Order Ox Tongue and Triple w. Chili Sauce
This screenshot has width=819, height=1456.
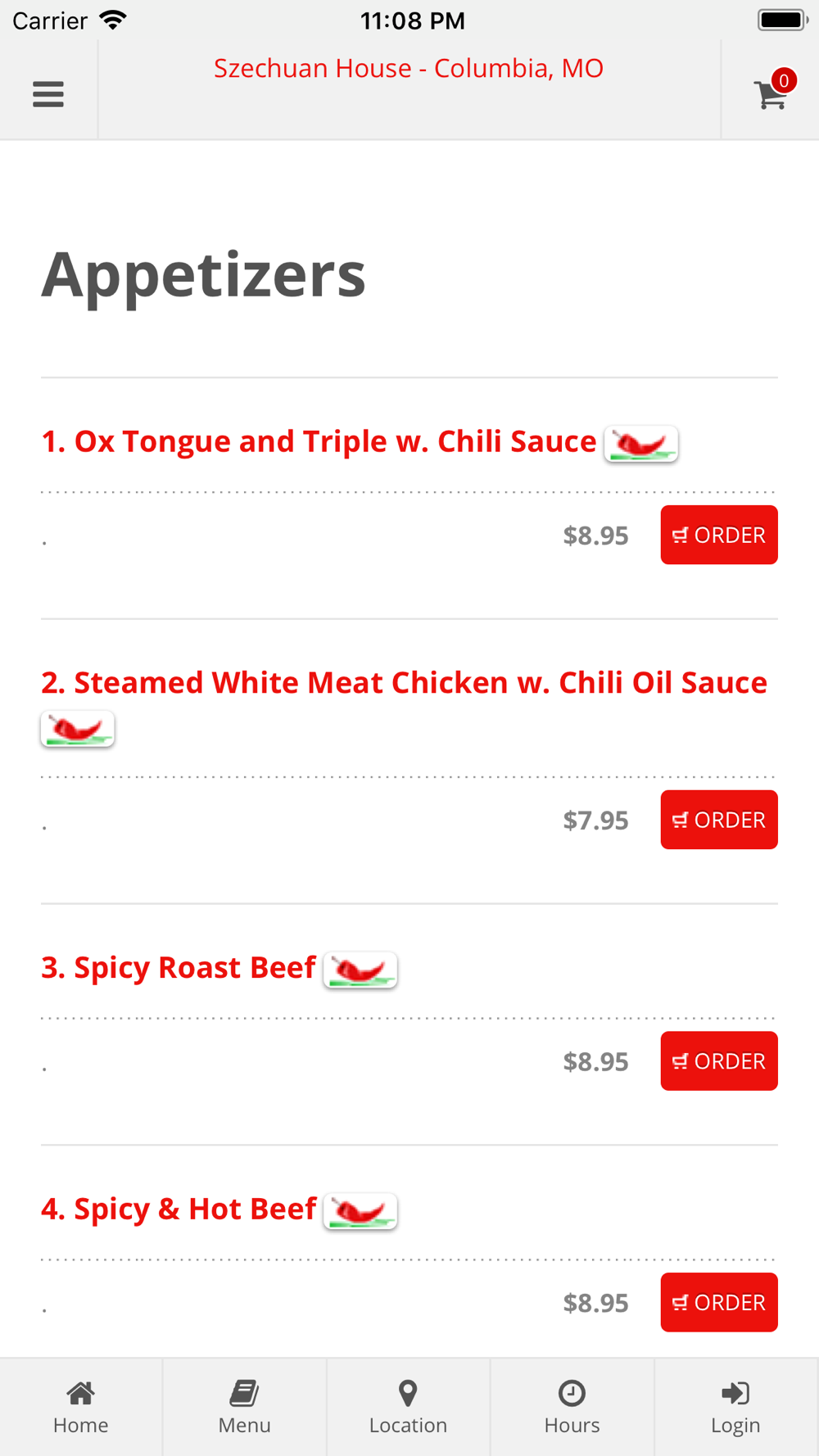click(x=719, y=535)
